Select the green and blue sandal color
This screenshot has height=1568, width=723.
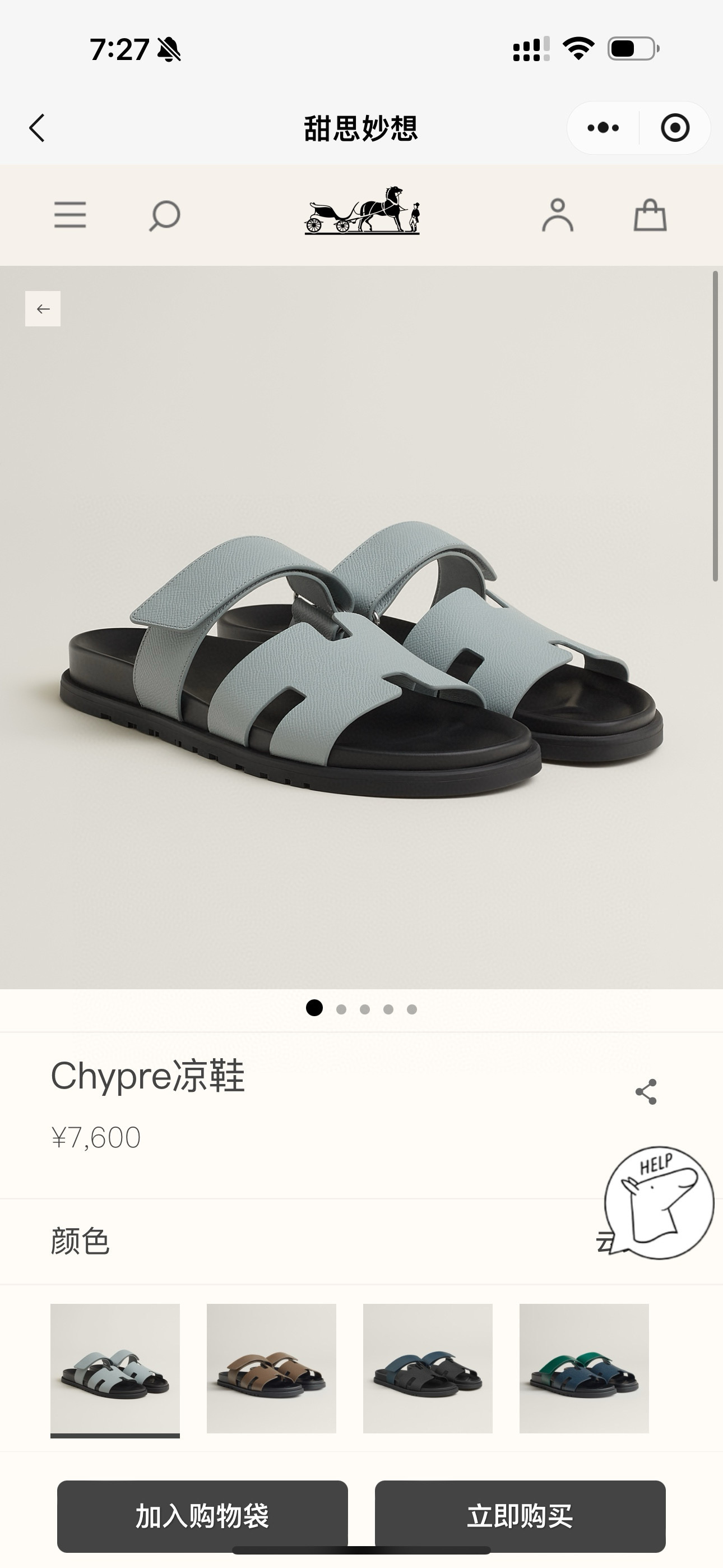[x=583, y=1368]
